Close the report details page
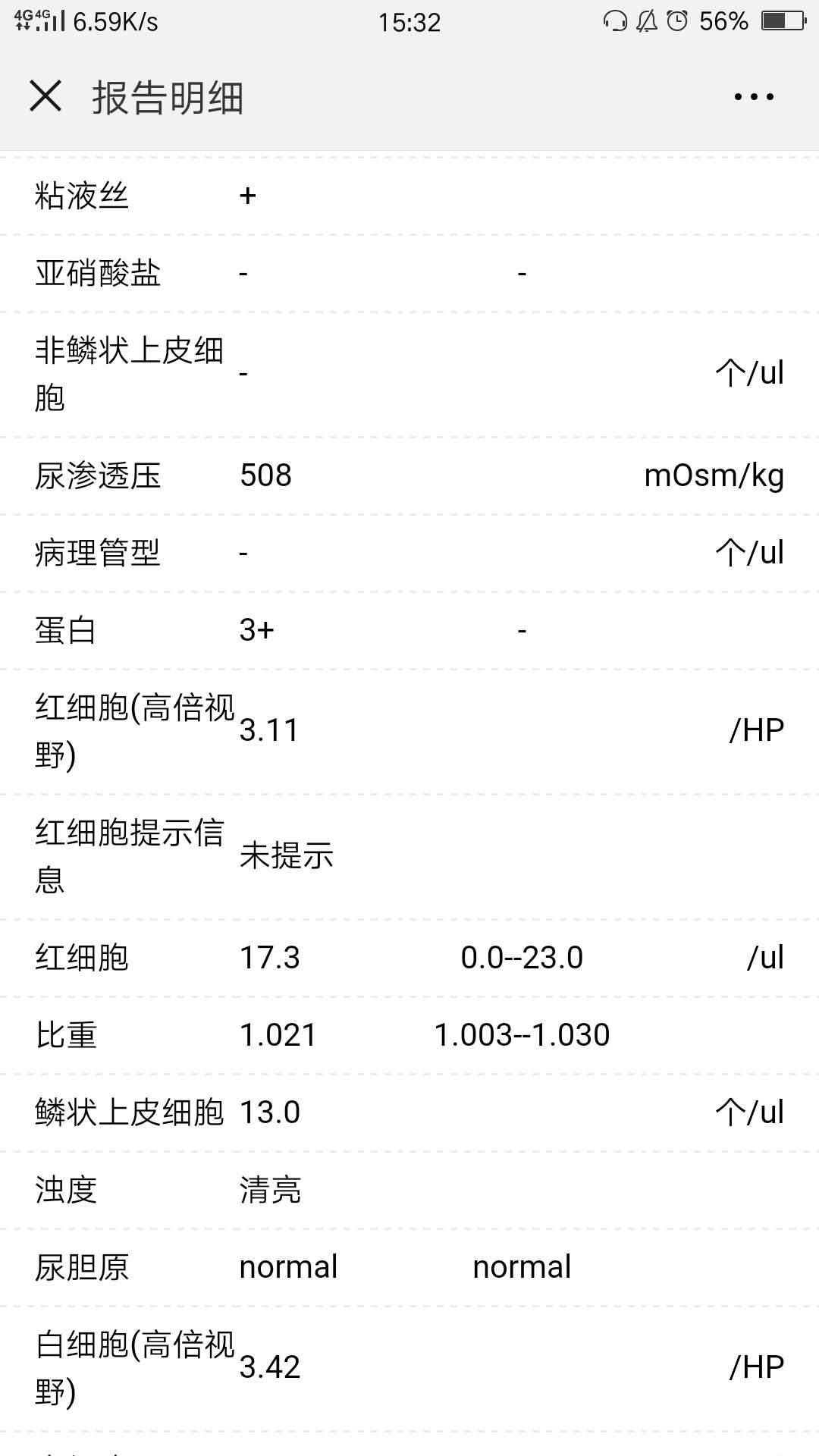Image resolution: width=819 pixels, height=1456 pixels. pos(45,96)
